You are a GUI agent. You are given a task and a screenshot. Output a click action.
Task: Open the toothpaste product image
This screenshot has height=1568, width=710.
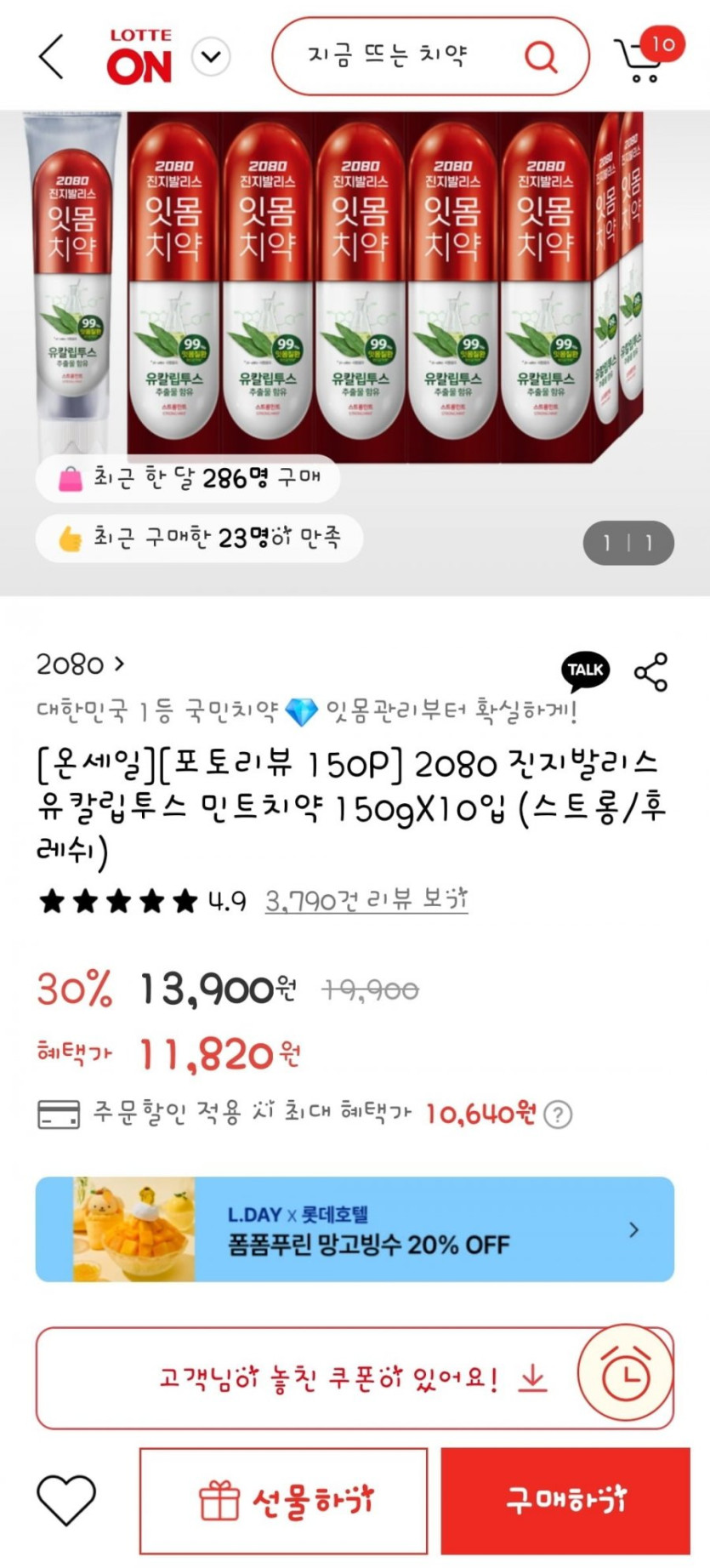click(x=355, y=289)
